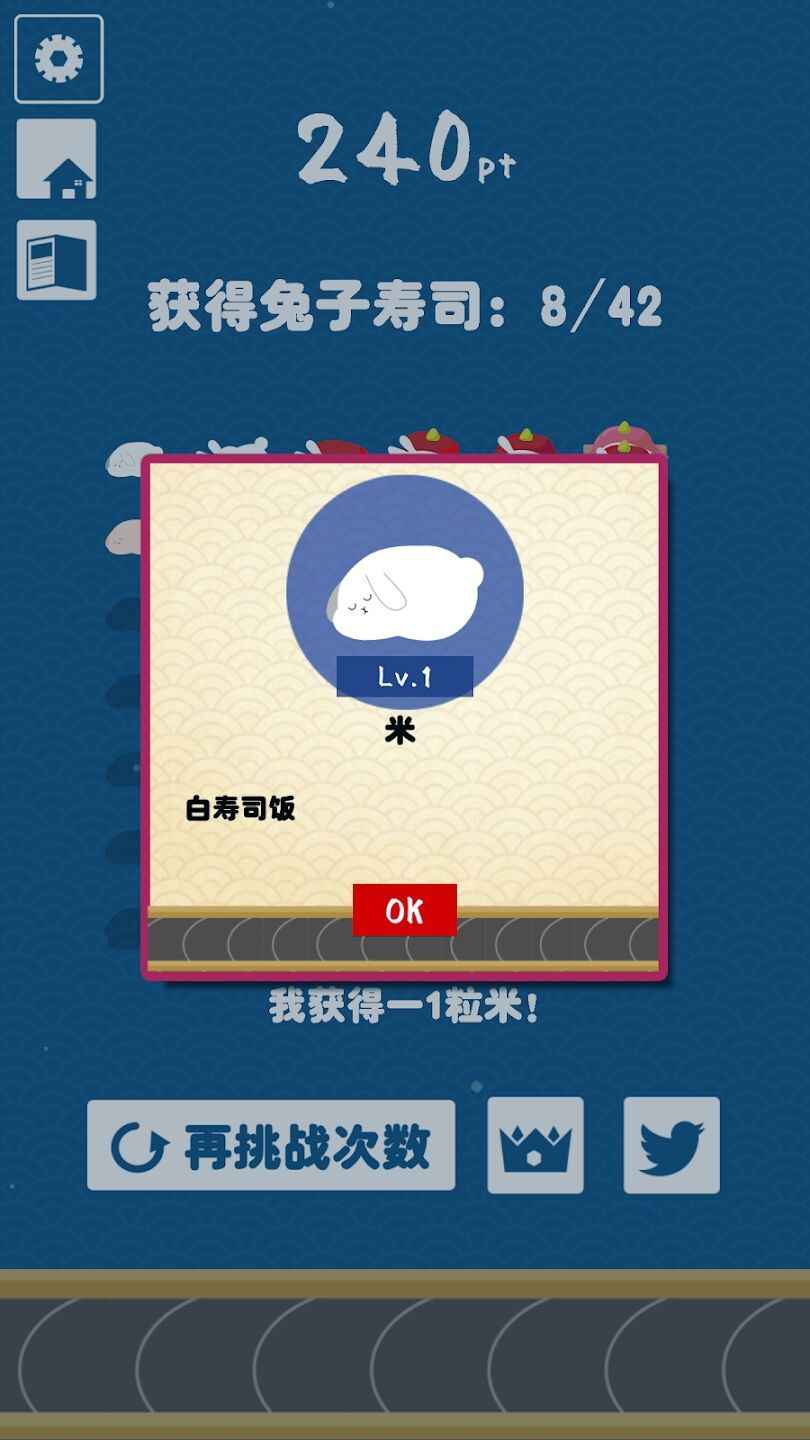Select the pink-bordered reward dialog header
This screenshot has width=810, height=1440.
tap(405, 463)
